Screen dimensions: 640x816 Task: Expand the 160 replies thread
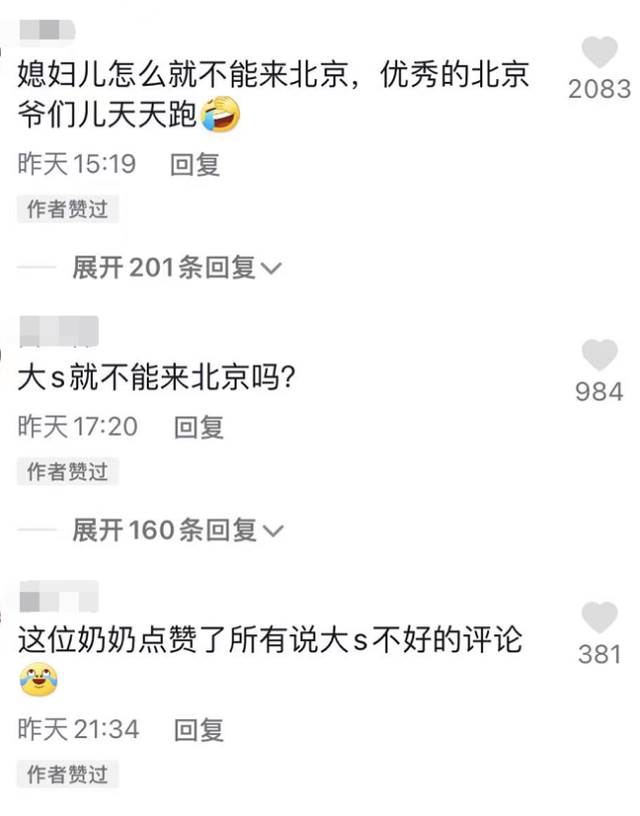176,530
